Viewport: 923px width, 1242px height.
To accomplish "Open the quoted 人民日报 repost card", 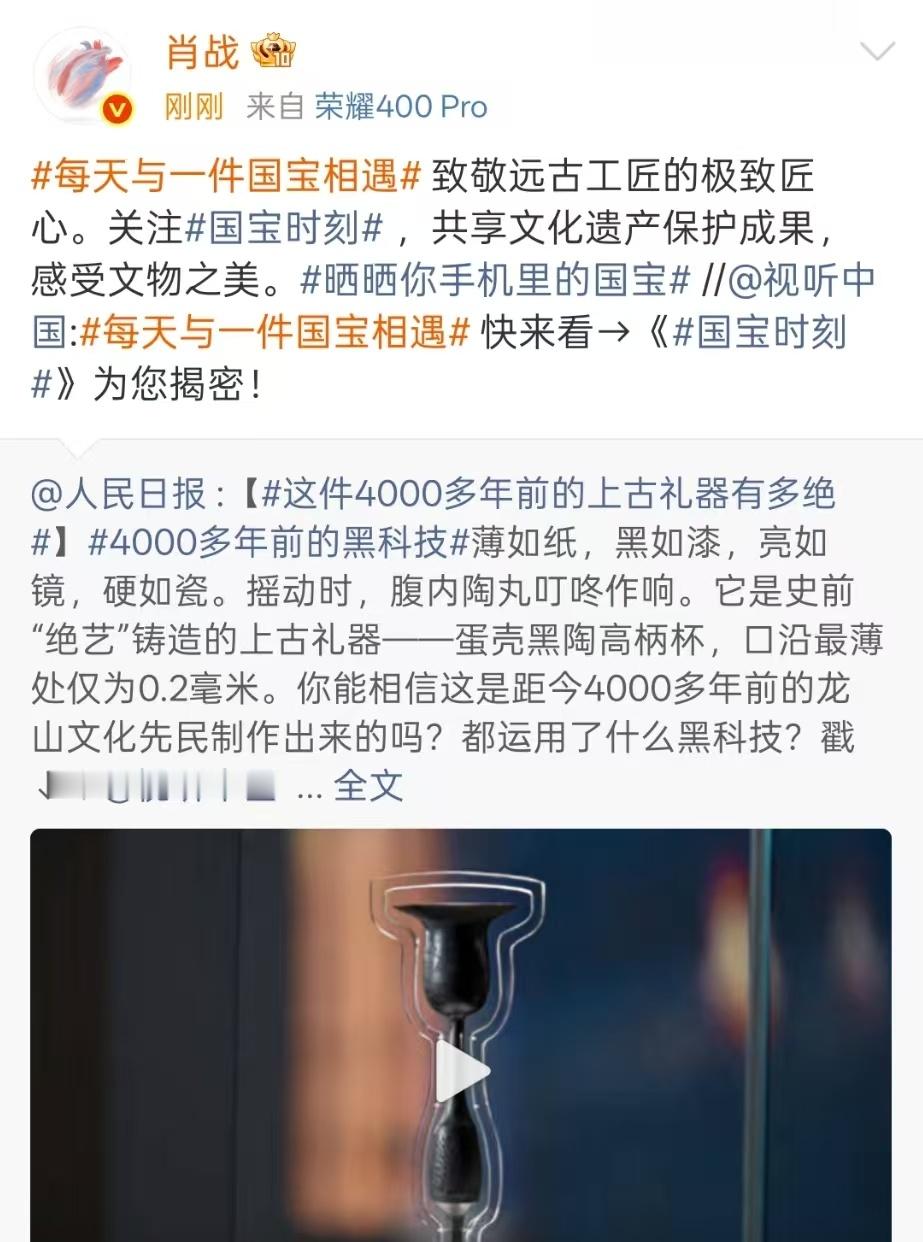I will 461,640.
